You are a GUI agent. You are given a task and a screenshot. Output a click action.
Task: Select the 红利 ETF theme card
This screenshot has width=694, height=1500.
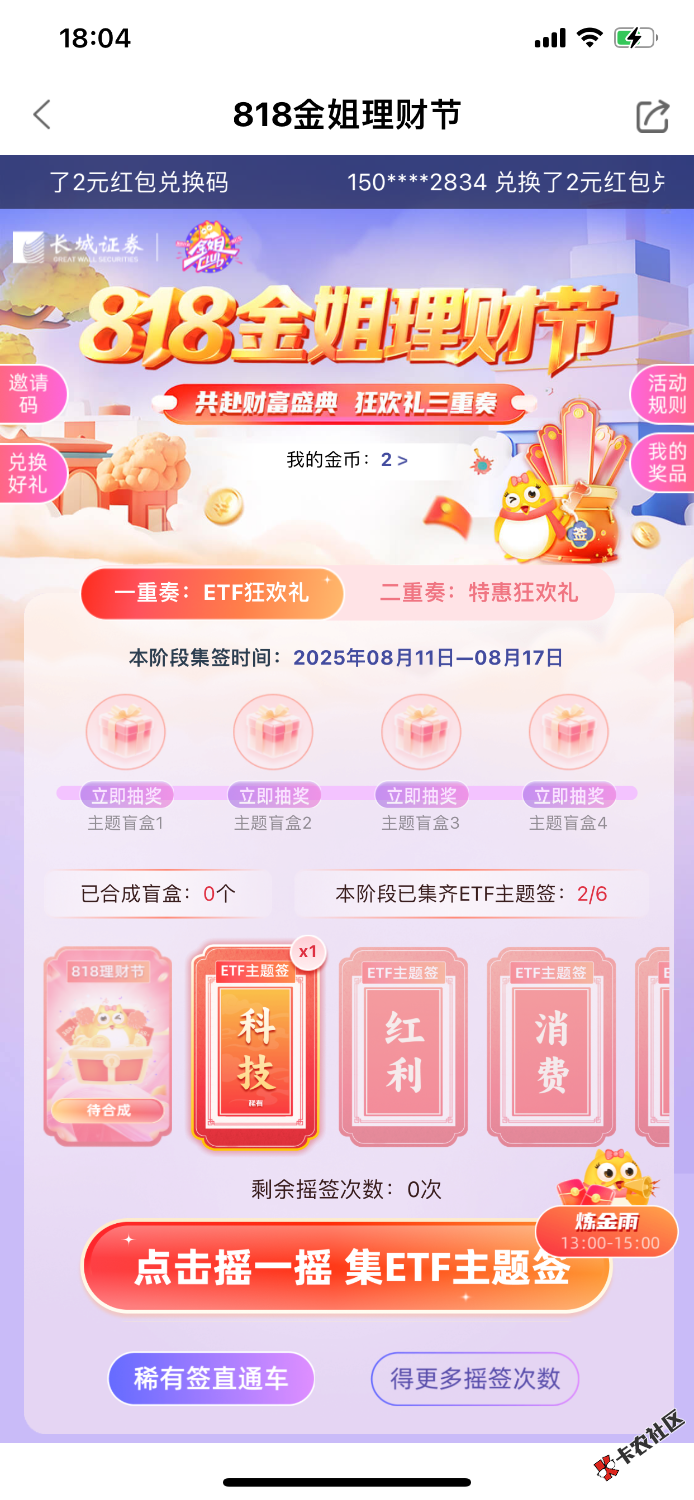pos(403,1045)
